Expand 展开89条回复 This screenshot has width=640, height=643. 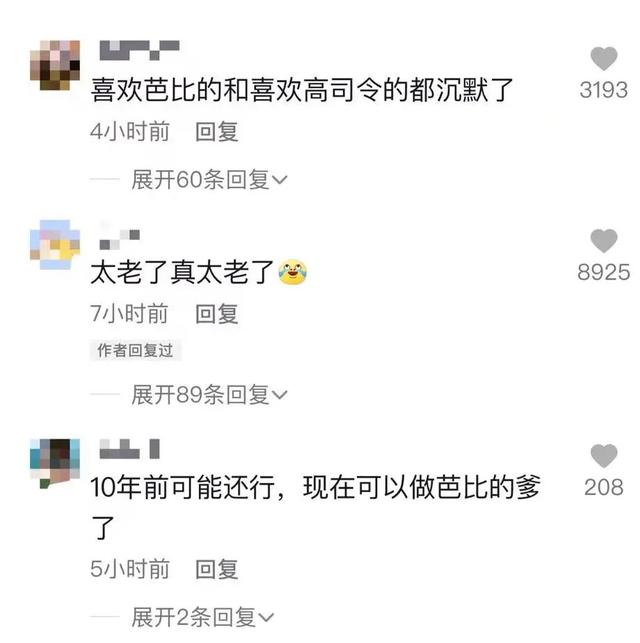[x=209, y=395]
